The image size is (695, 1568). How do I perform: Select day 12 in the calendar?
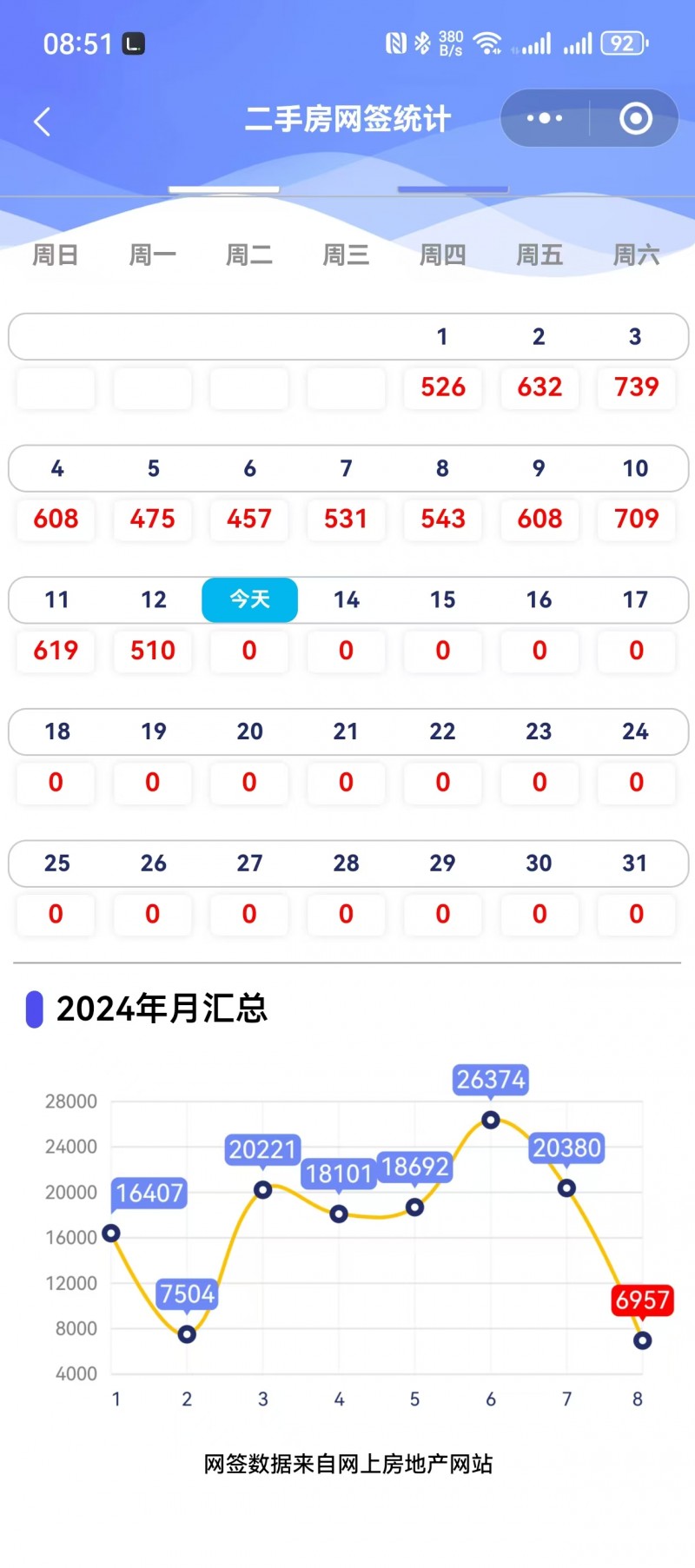(154, 600)
